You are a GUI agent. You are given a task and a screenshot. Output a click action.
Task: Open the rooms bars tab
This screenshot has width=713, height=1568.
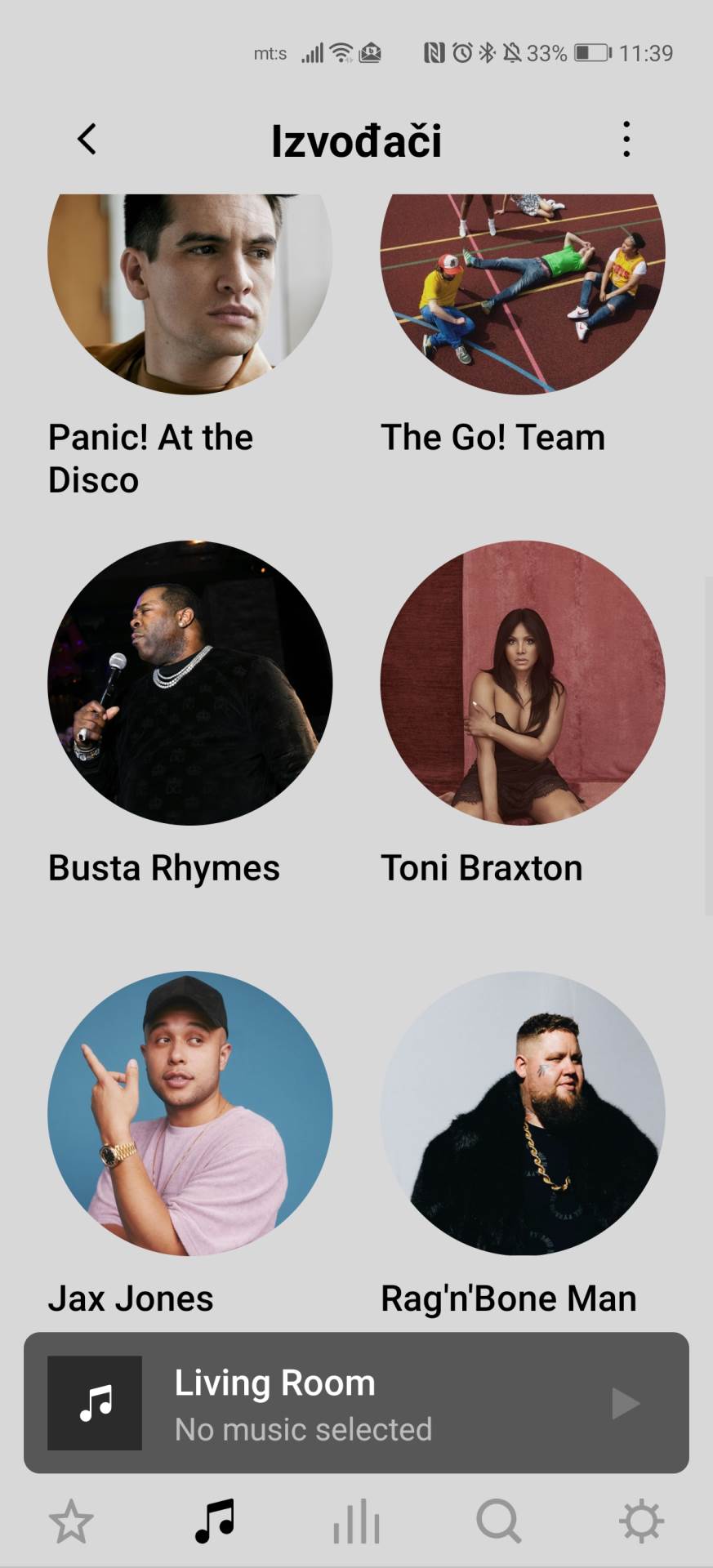coord(357,1521)
